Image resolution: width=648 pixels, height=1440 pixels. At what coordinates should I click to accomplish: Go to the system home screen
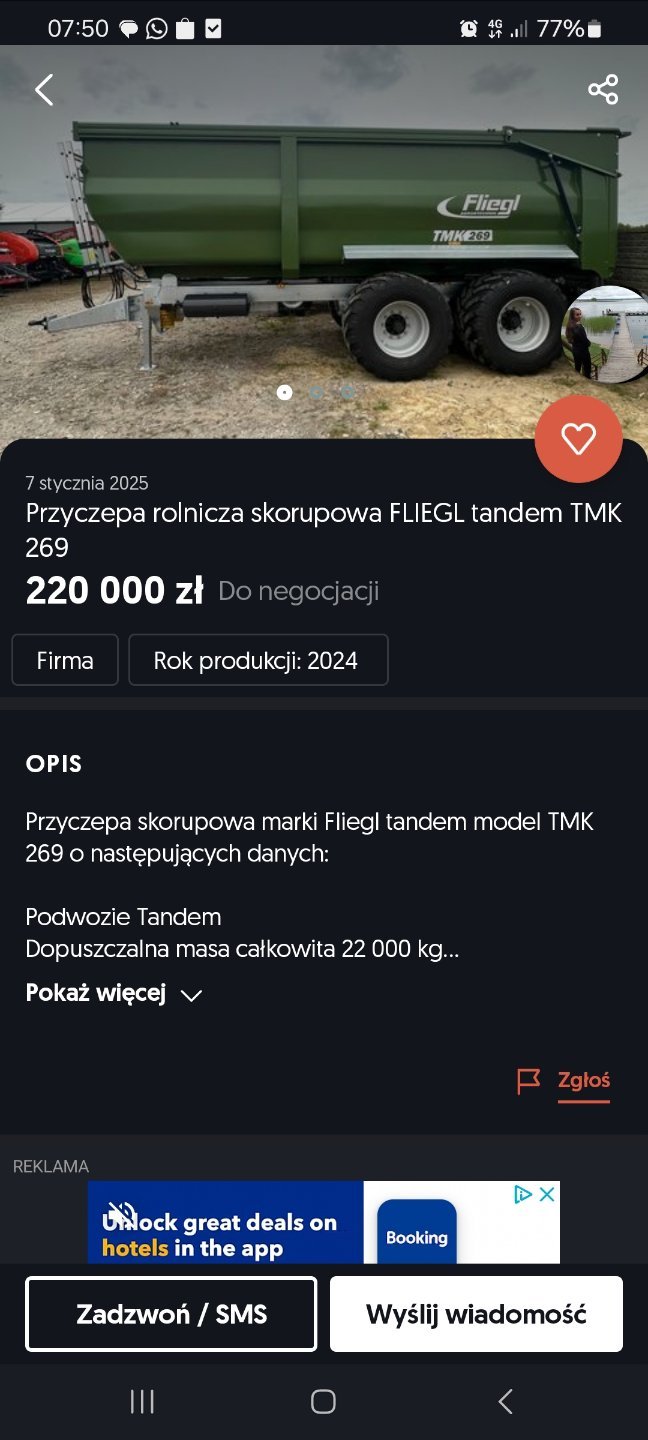tap(323, 1402)
